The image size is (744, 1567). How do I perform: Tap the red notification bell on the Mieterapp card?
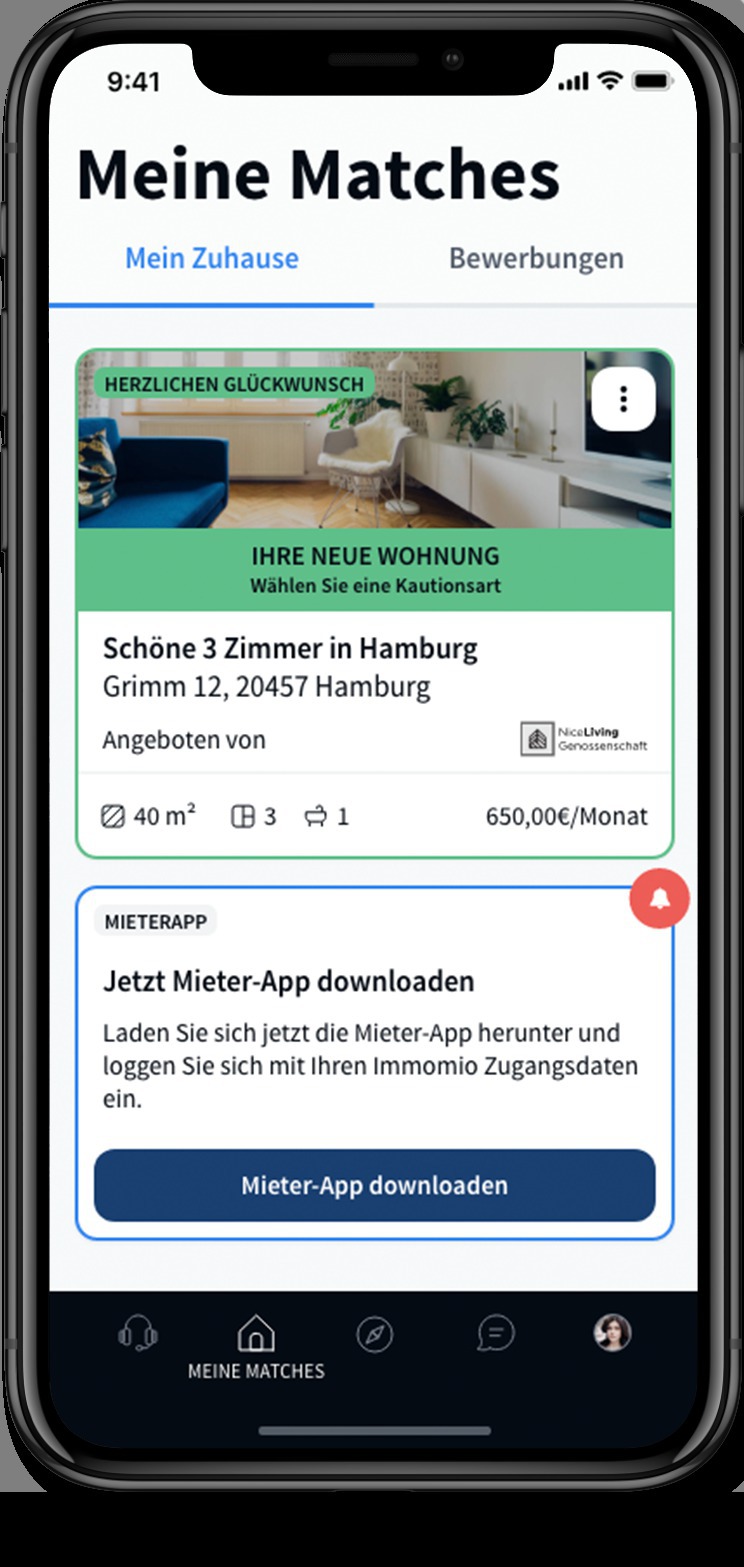pos(659,898)
